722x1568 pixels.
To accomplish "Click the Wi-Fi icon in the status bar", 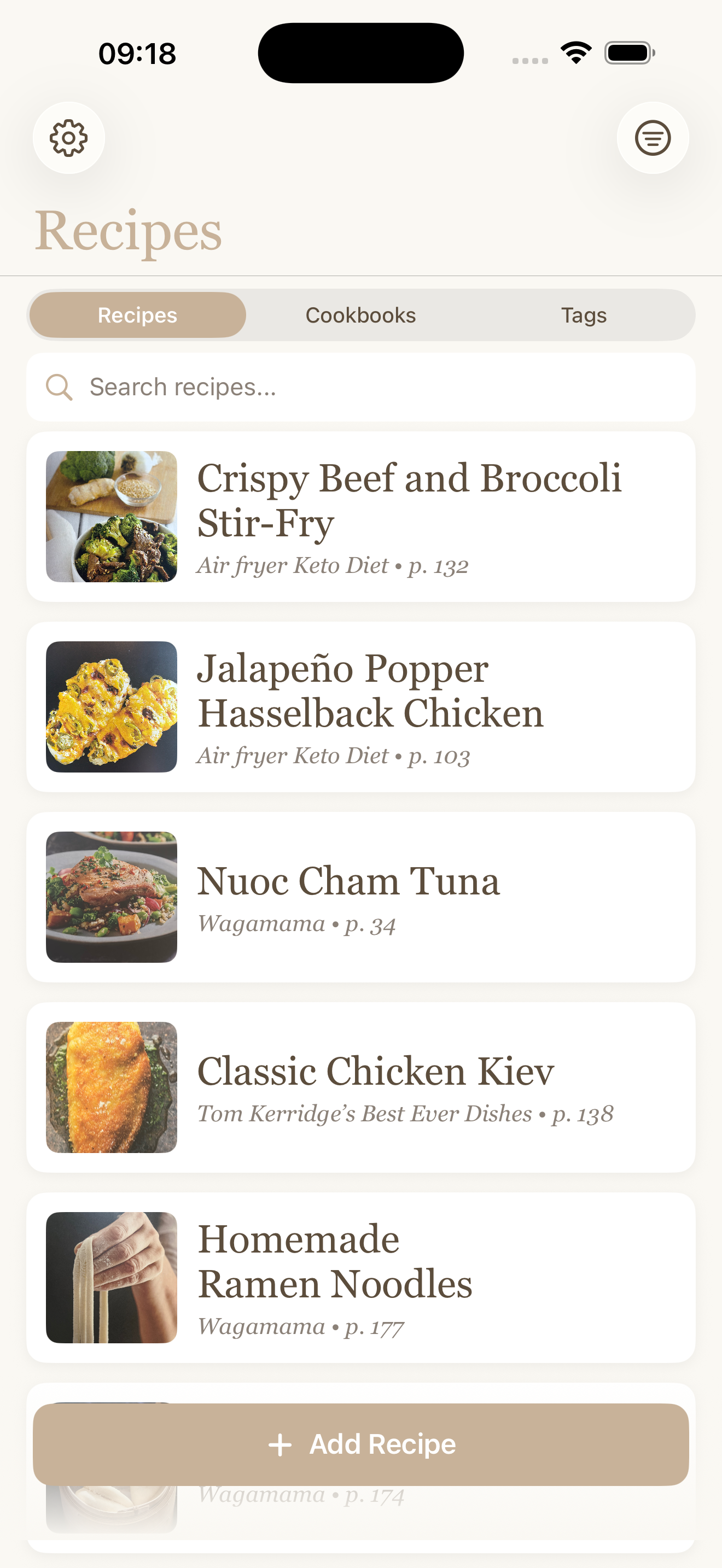I will coord(575,52).
